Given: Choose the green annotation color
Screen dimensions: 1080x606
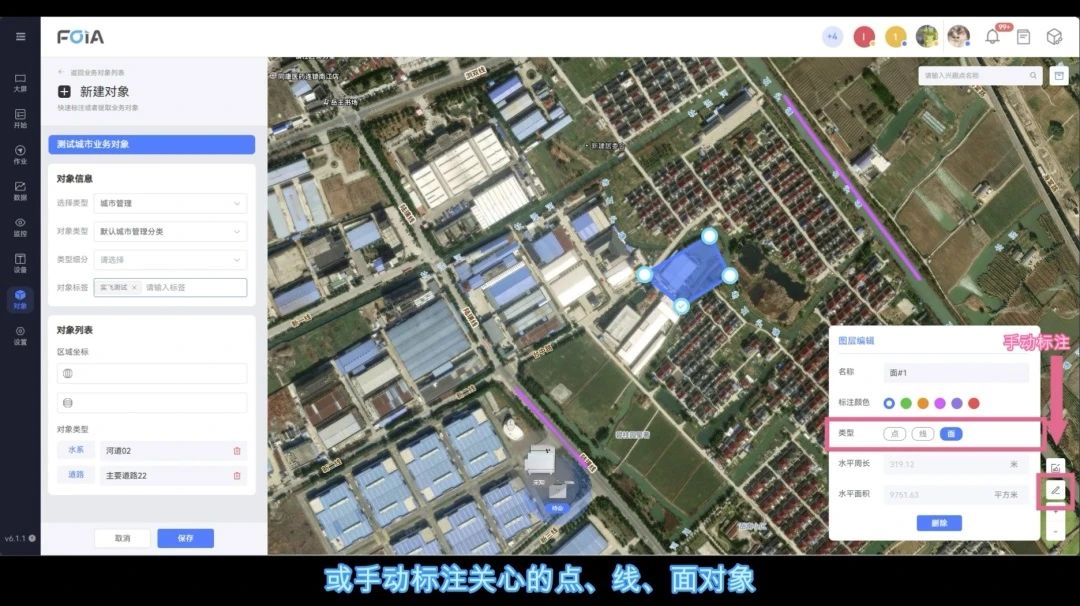Looking at the screenshot, I should [x=906, y=403].
